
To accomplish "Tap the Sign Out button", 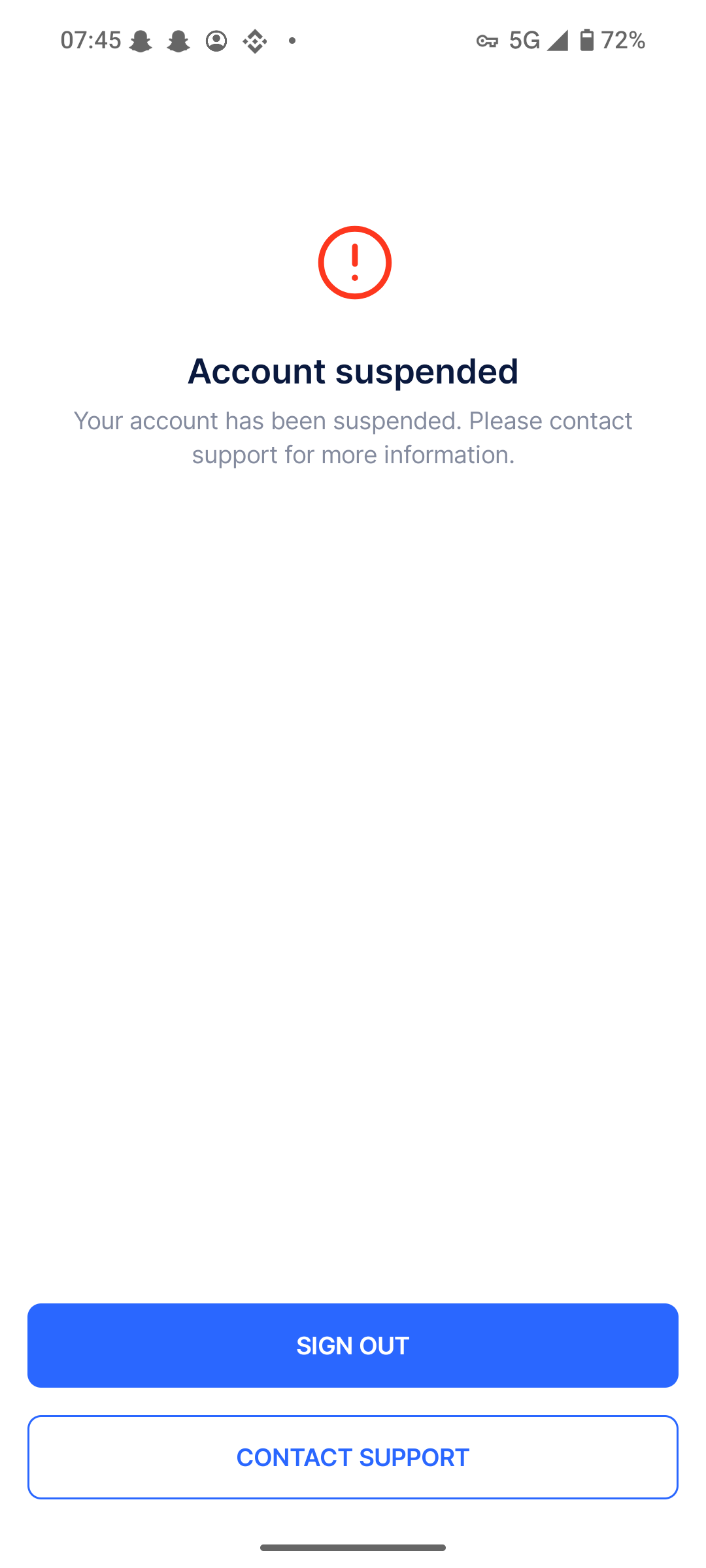I will (x=353, y=1345).
